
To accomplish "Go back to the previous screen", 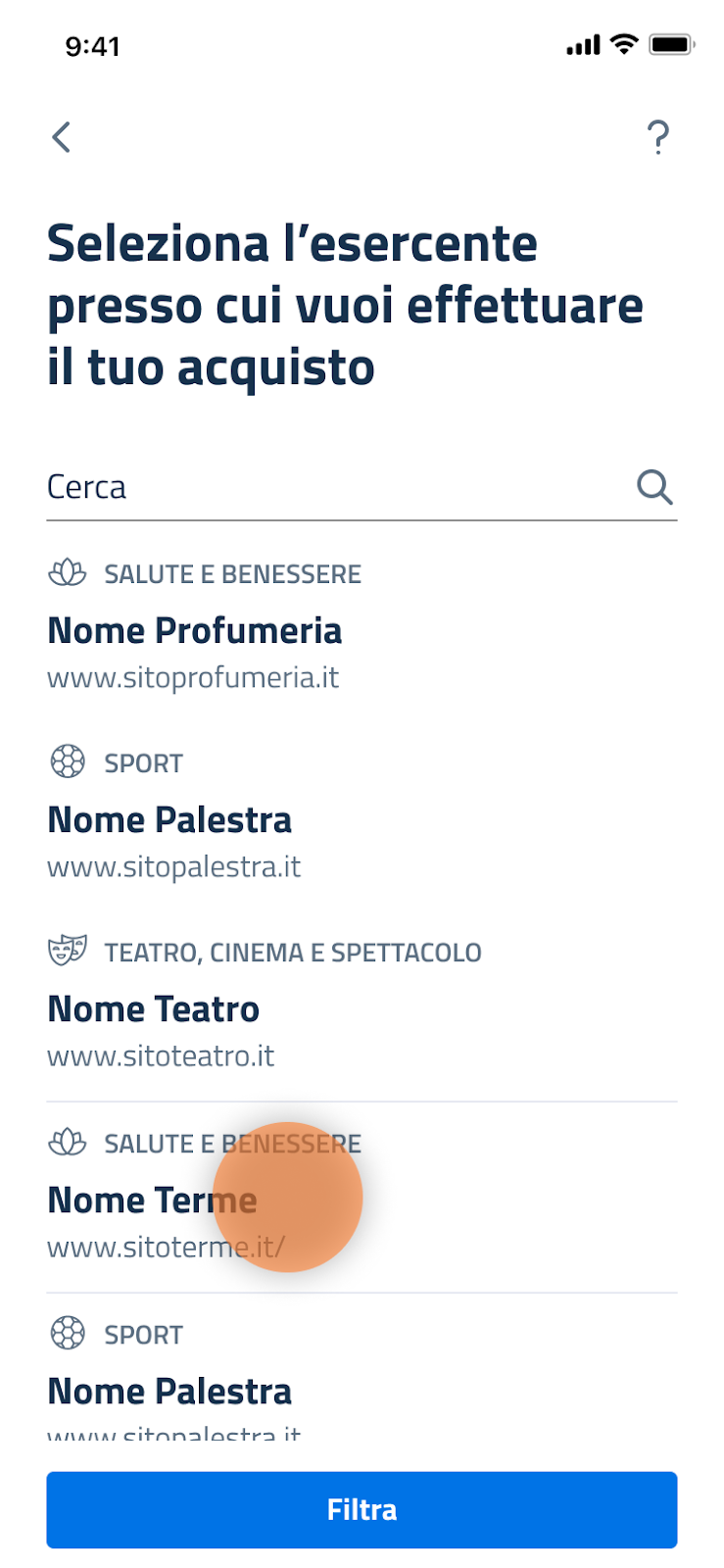I will coord(62,137).
